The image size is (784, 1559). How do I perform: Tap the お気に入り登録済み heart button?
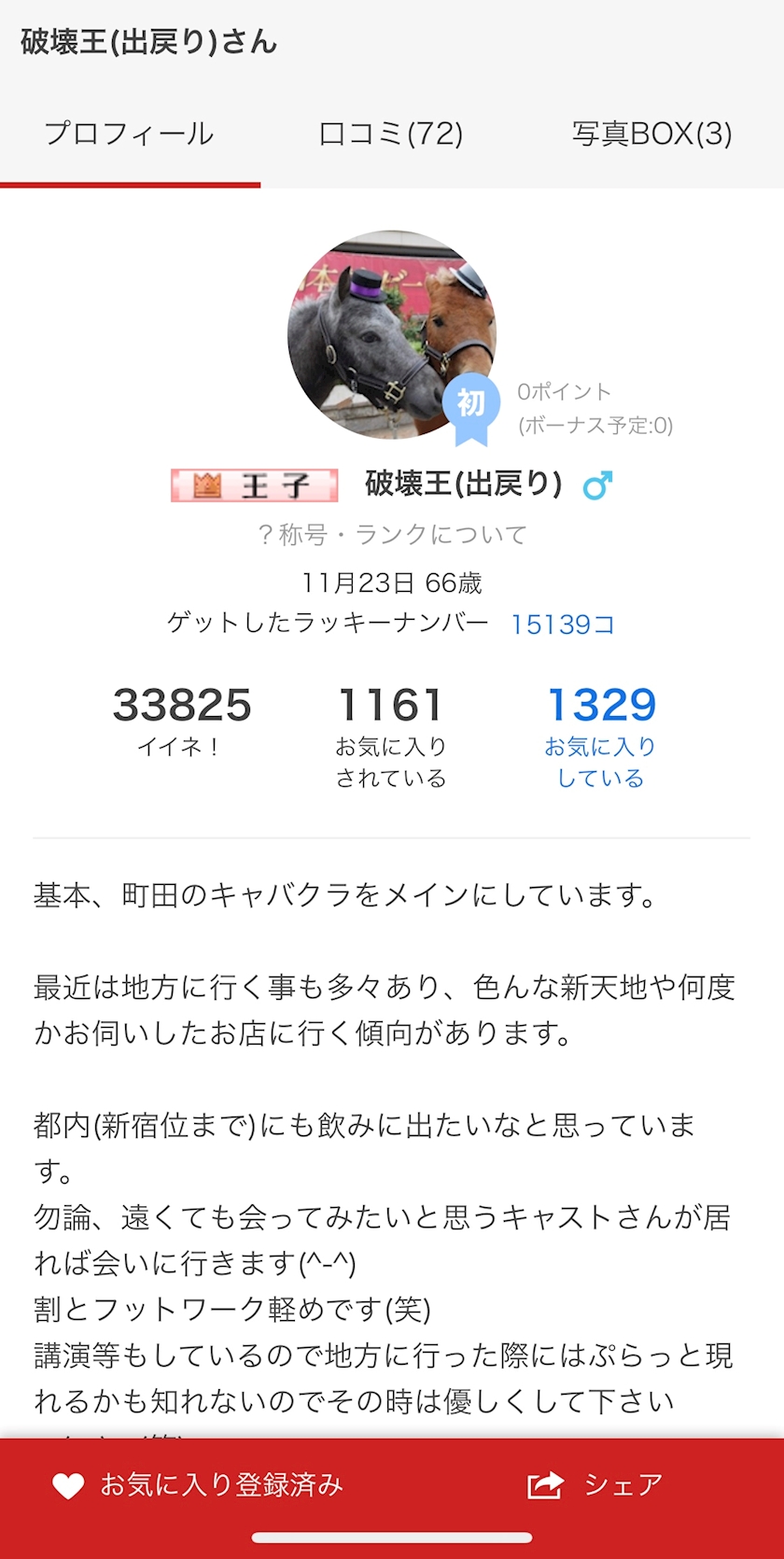click(x=198, y=1485)
